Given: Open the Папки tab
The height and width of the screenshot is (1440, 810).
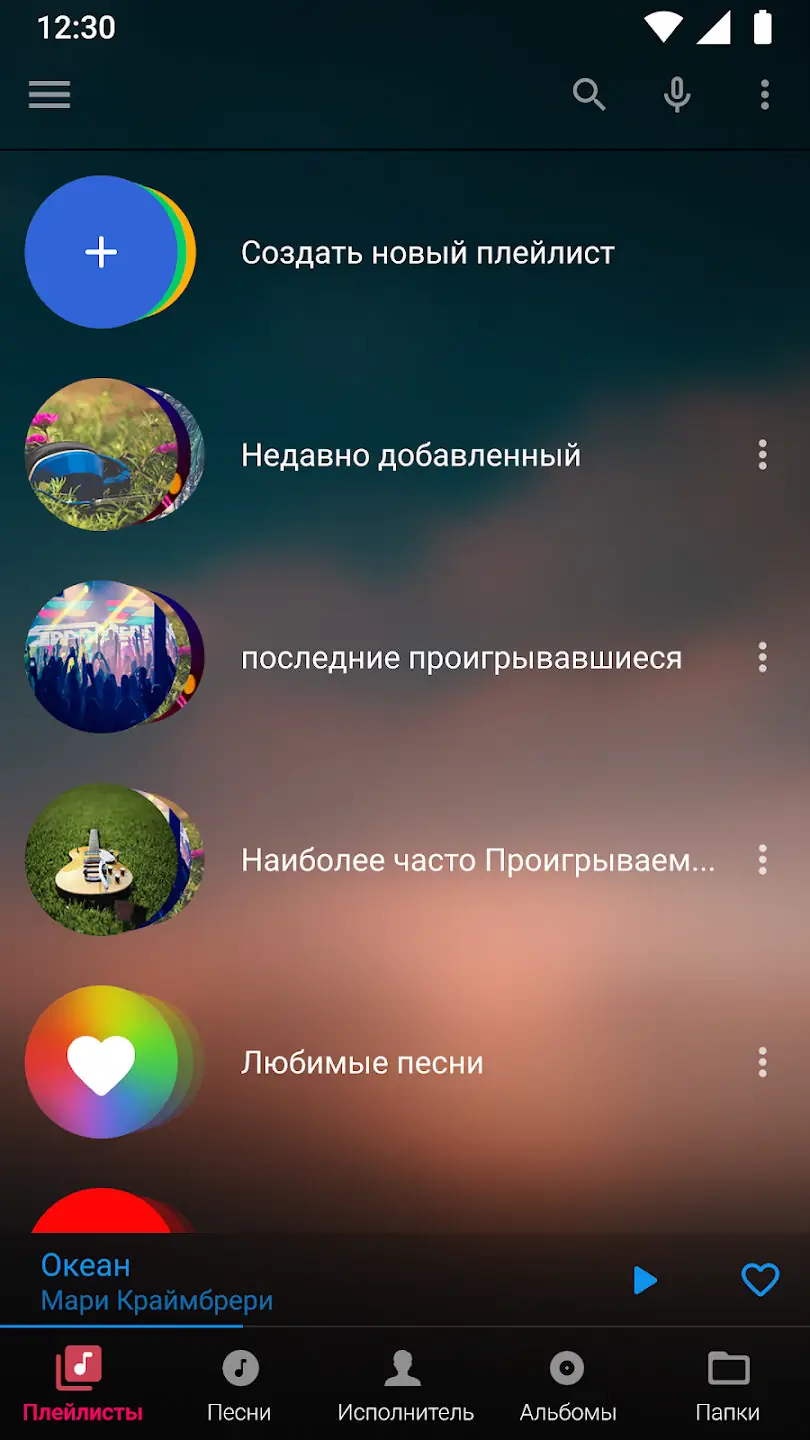Looking at the screenshot, I should (x=729, y=1385).
